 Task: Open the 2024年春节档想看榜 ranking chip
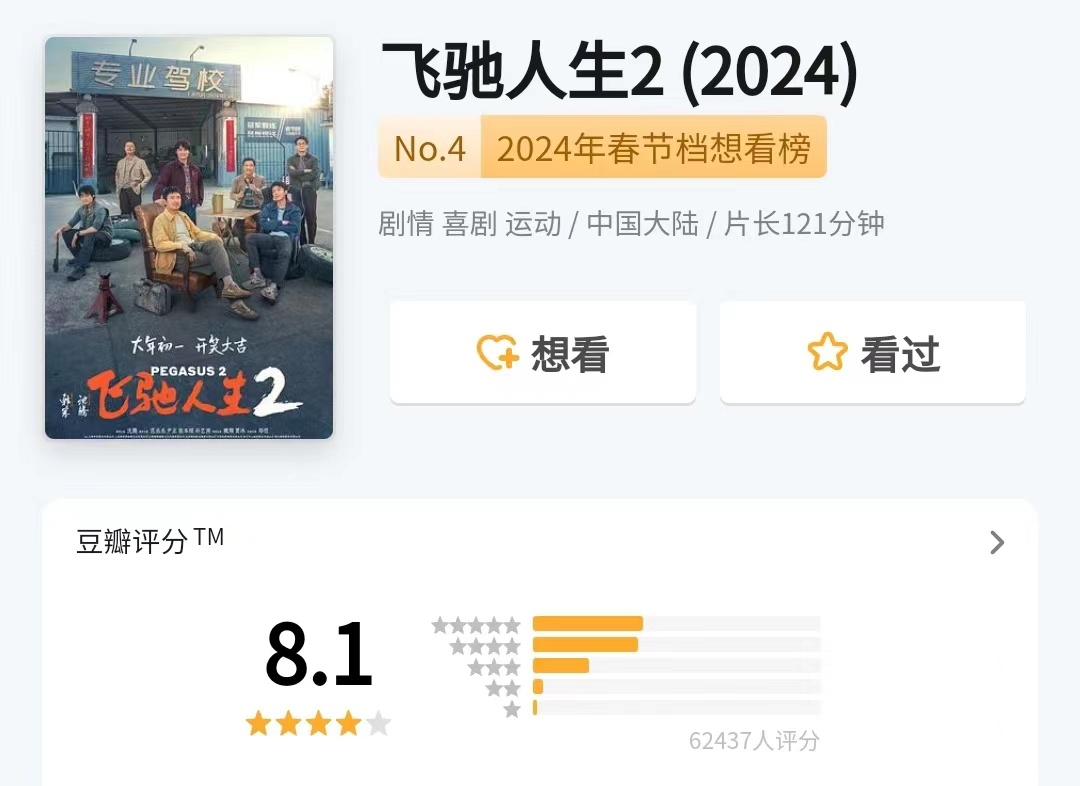[x=602, y=148]
